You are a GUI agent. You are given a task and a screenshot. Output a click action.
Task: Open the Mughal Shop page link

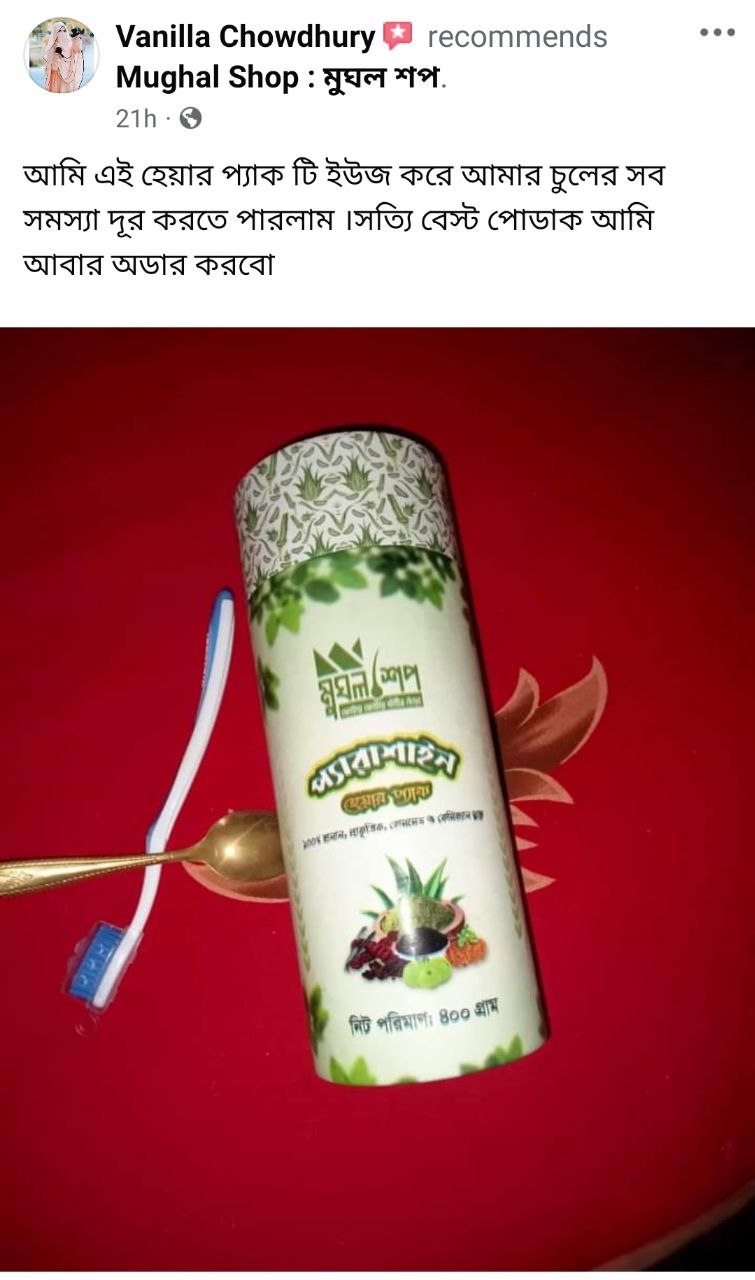(x=278, y=77)
